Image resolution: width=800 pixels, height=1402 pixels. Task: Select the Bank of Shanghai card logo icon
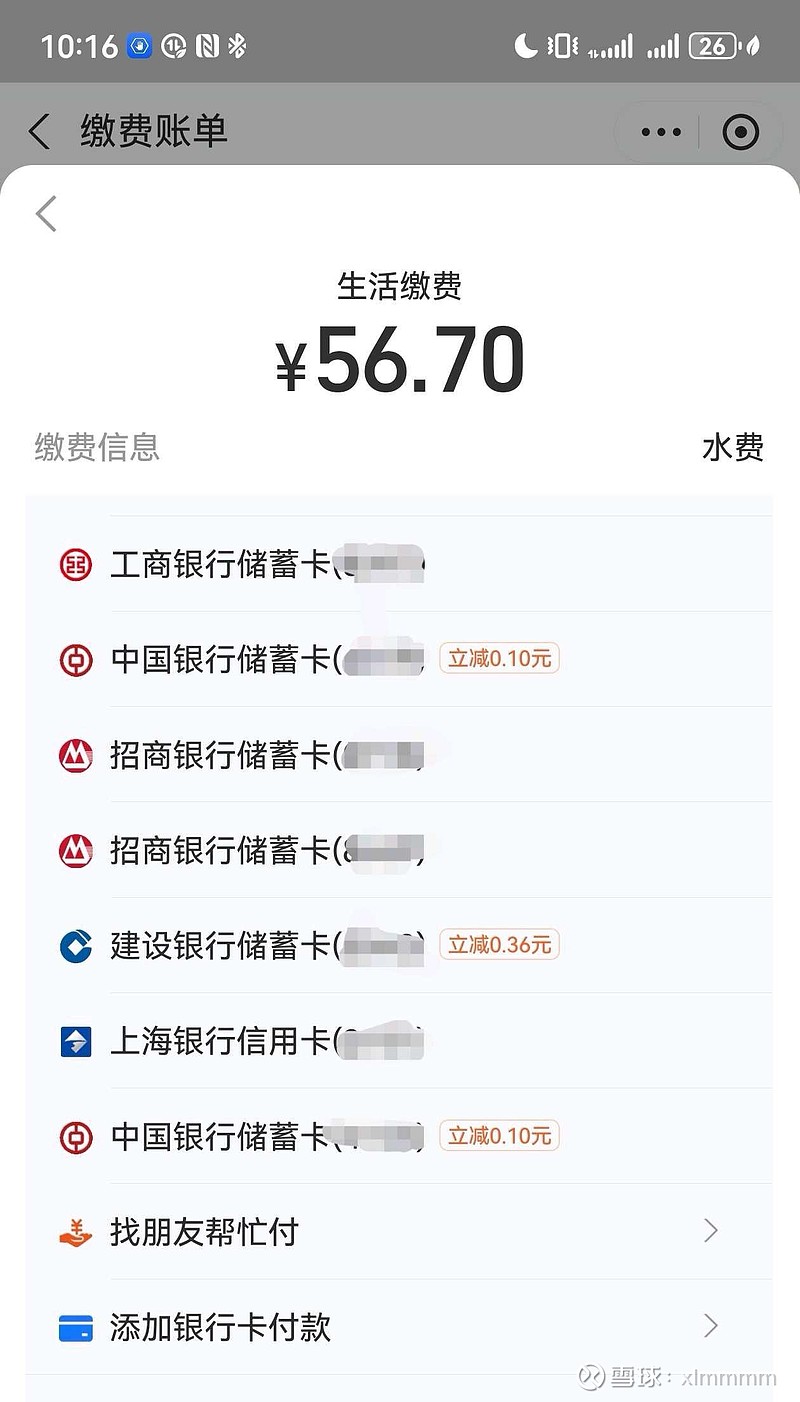pos(75,1040)
